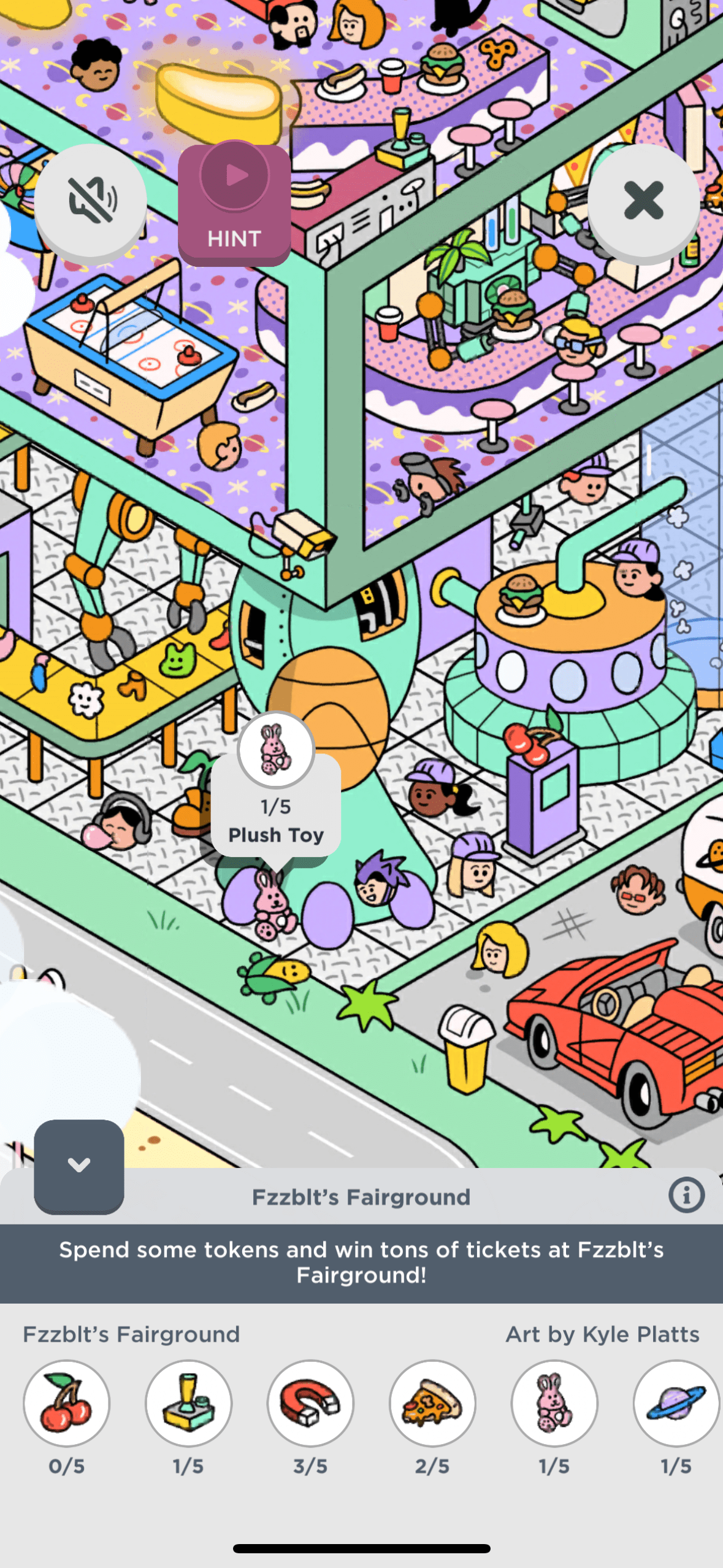Select the plush bunny item in the list
This screenshot has width=723, height=1568.
coord(554,1403)
